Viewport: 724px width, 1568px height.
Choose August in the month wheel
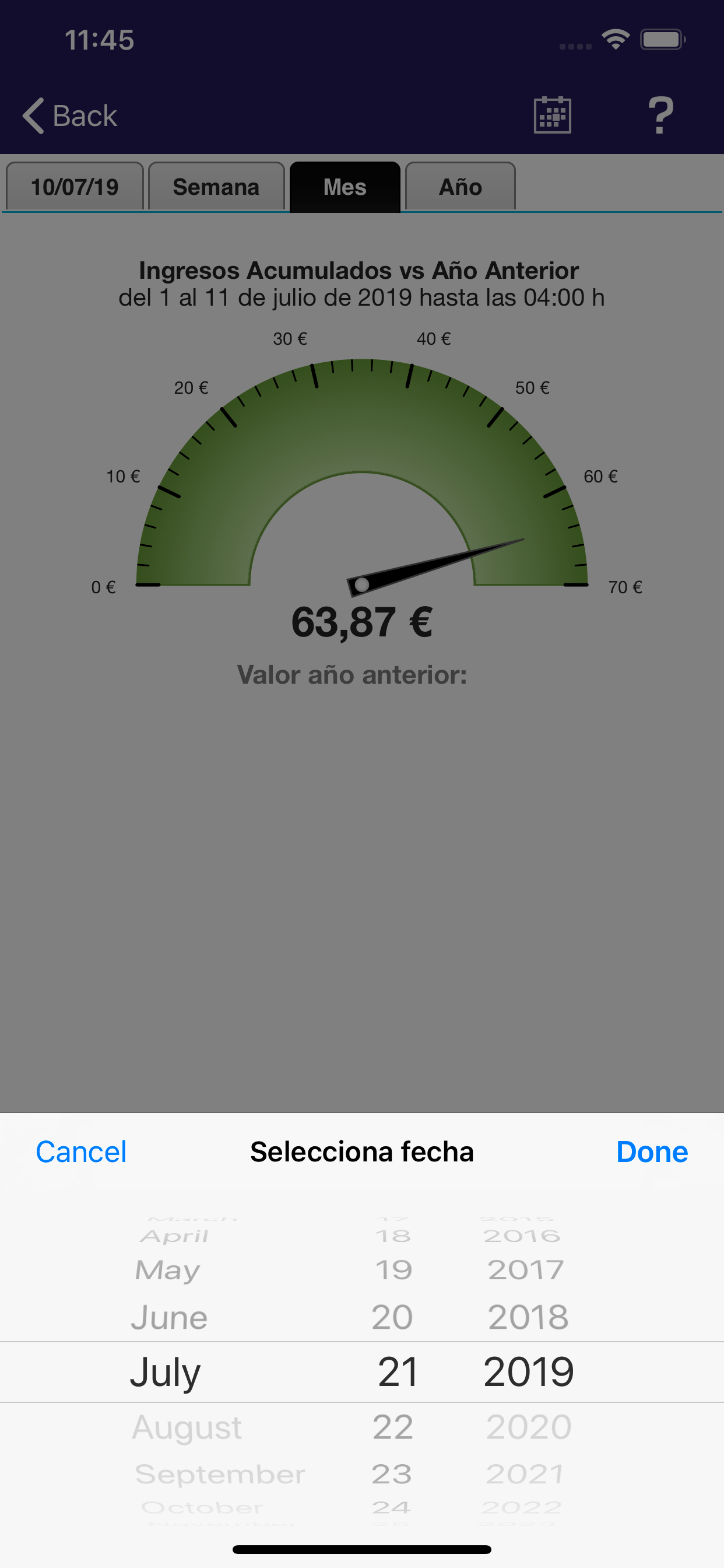tap(187, 1427)
